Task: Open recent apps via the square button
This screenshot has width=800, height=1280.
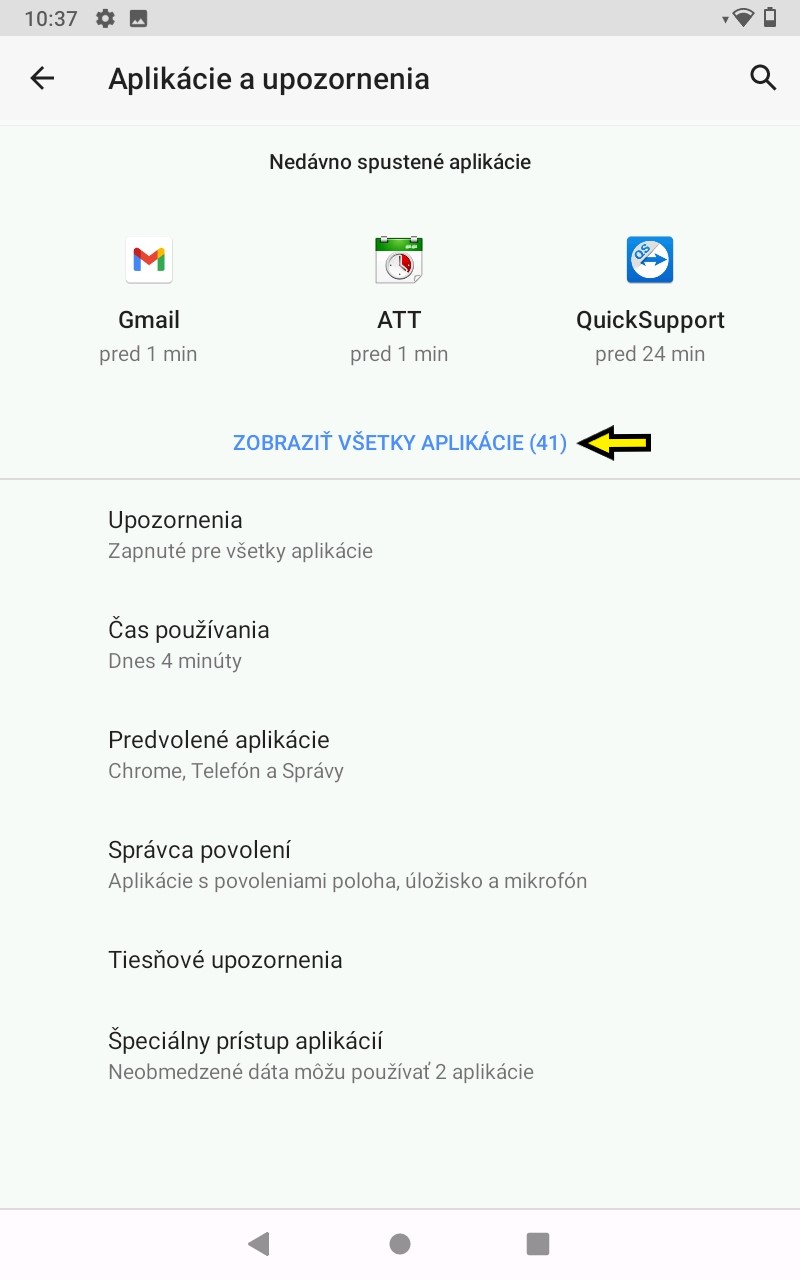Action: (x=538, y=1244)
